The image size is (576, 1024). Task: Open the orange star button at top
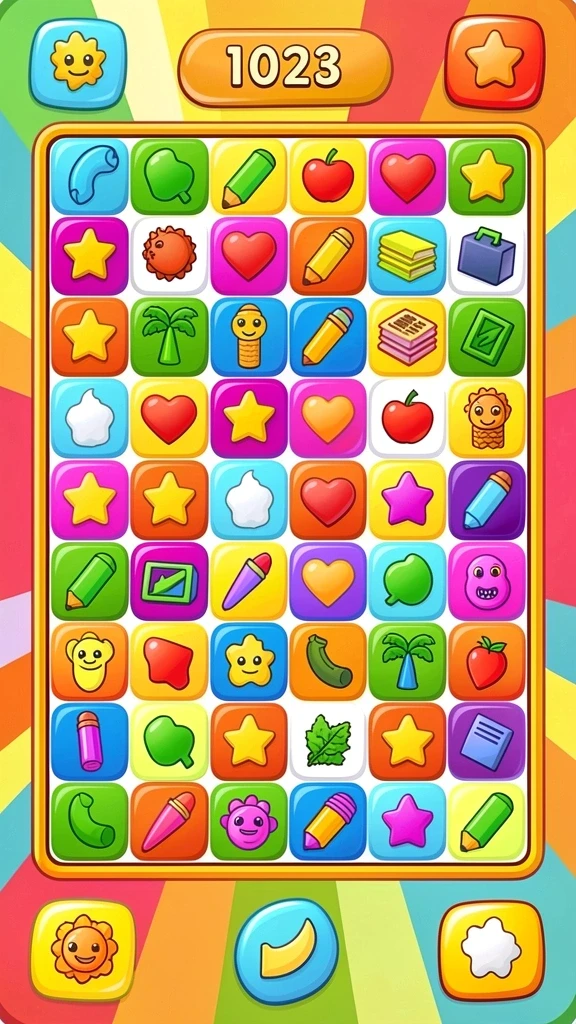coord(494,61)
